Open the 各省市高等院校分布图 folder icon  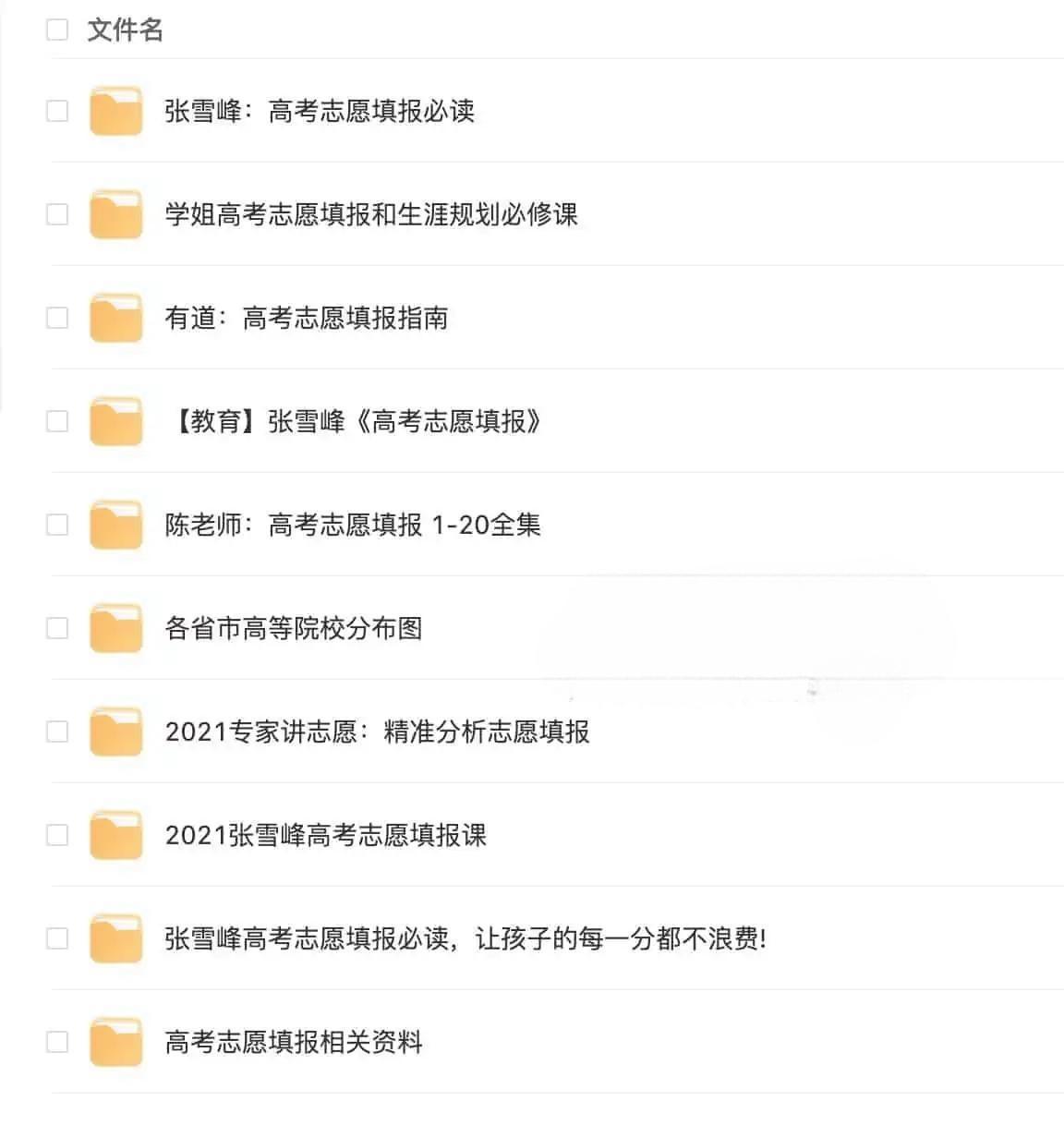click(115, 628)
